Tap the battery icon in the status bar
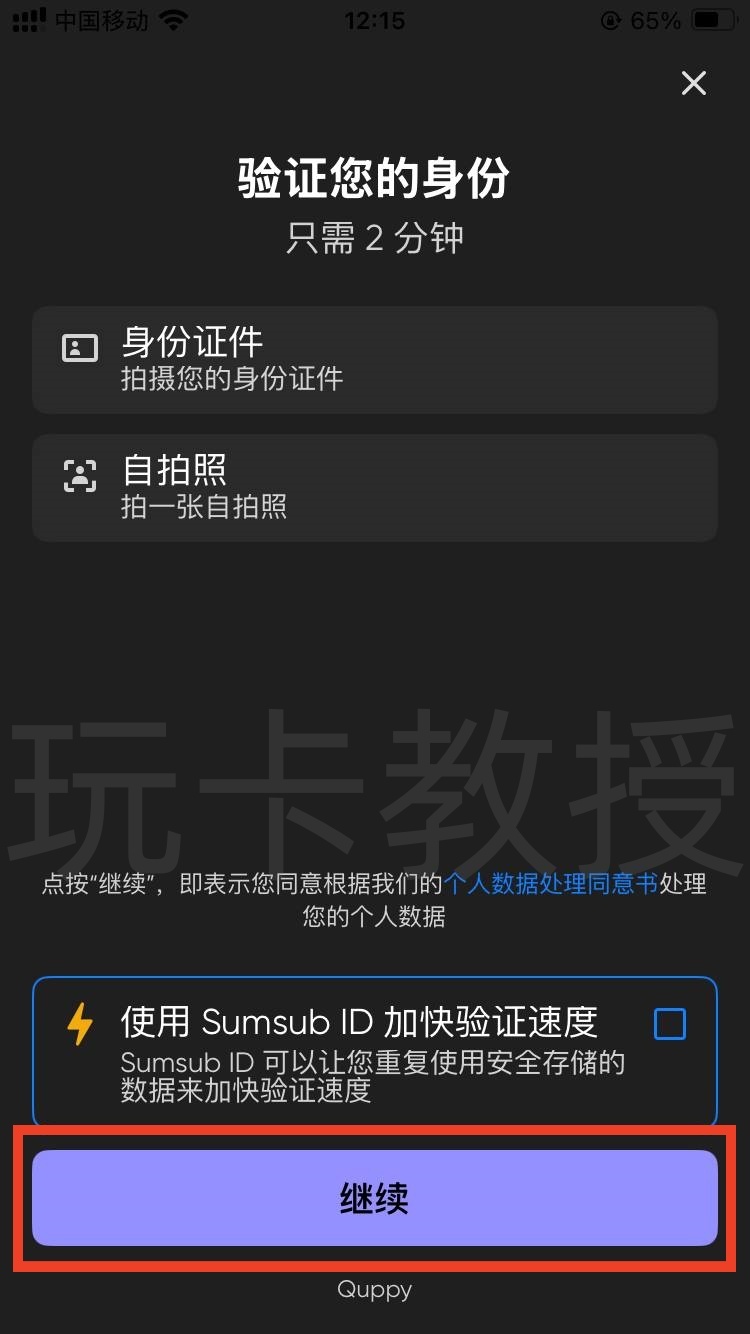The height and width of the screenshot is (1334, 750). 716,18
